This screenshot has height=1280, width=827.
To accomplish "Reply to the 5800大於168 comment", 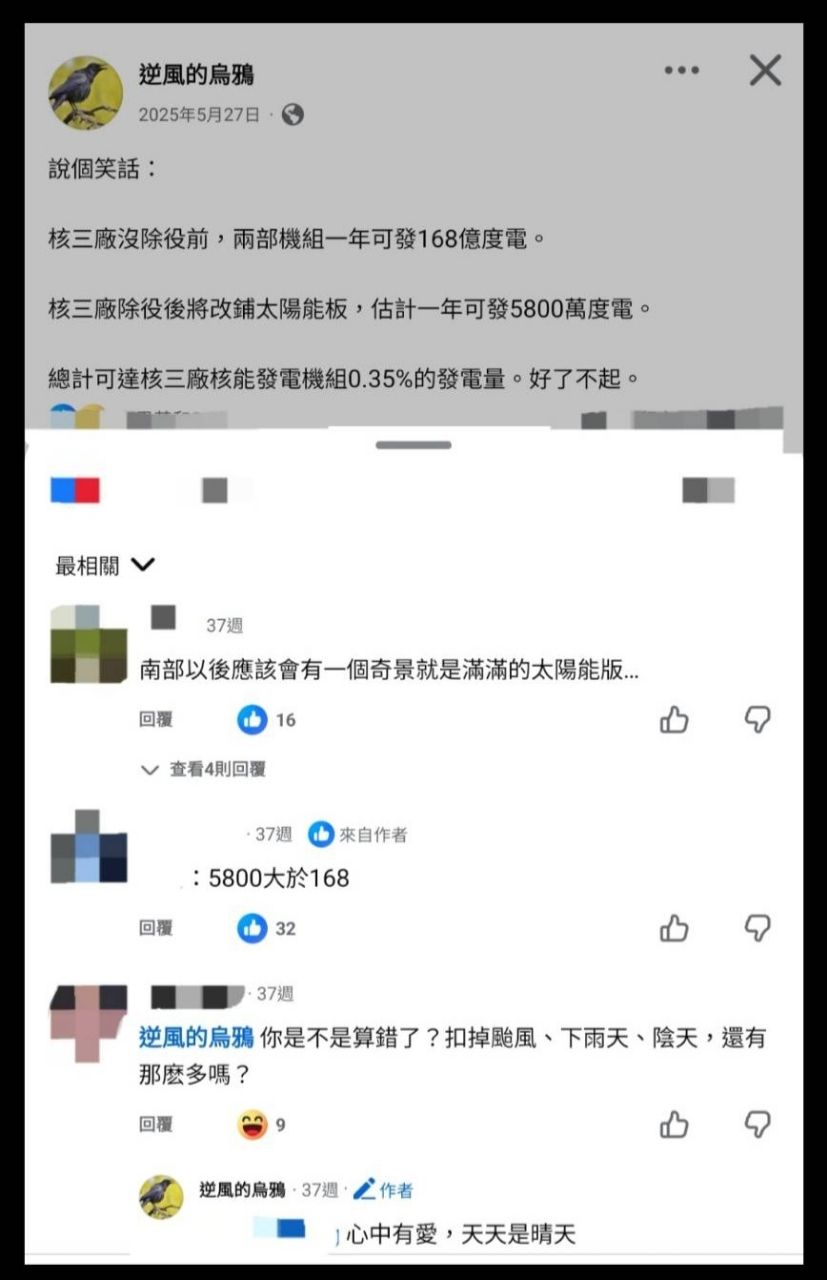I will (156, 928).
